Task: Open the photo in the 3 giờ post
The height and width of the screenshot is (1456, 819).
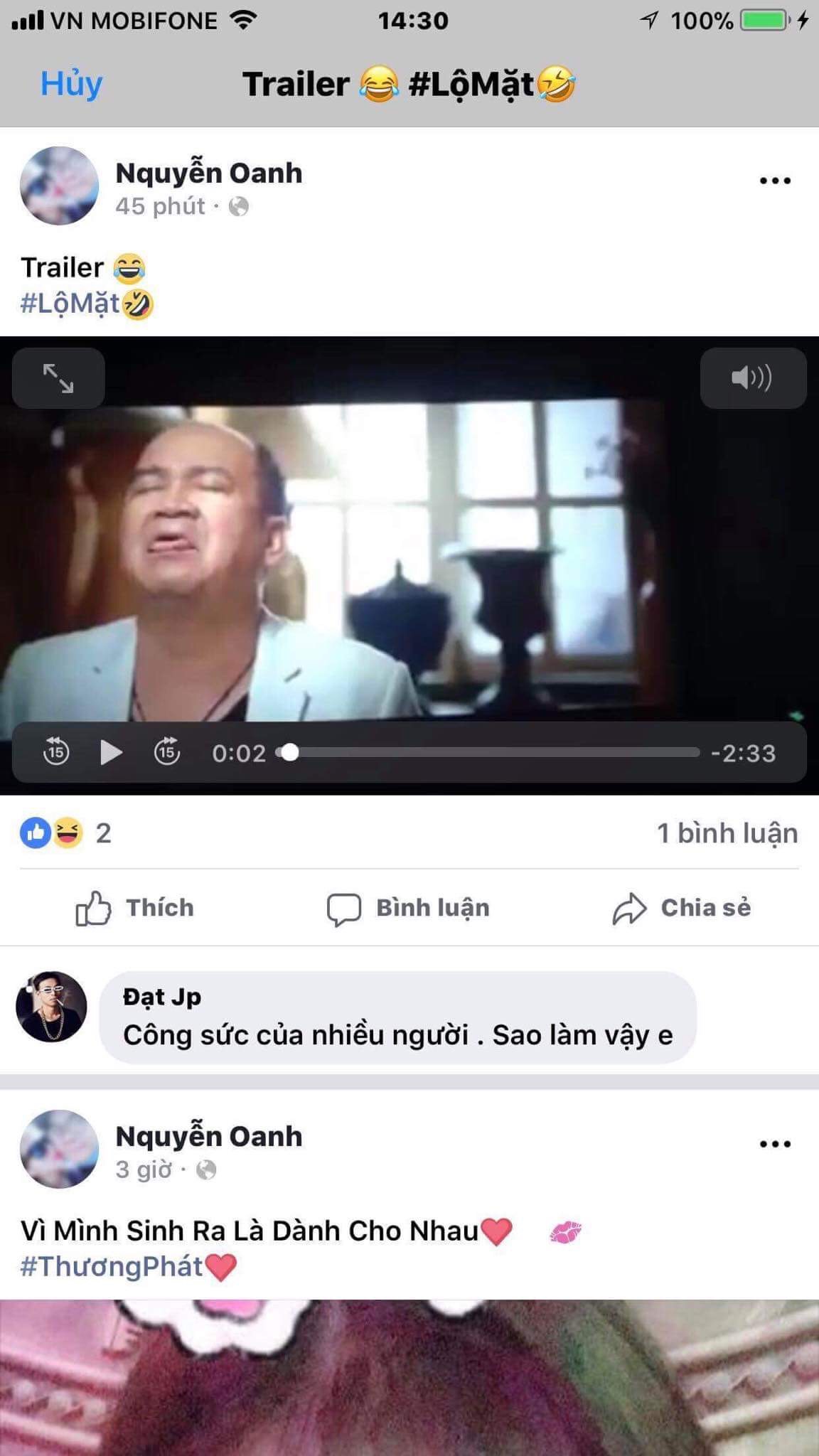Action: (409, 1378)
